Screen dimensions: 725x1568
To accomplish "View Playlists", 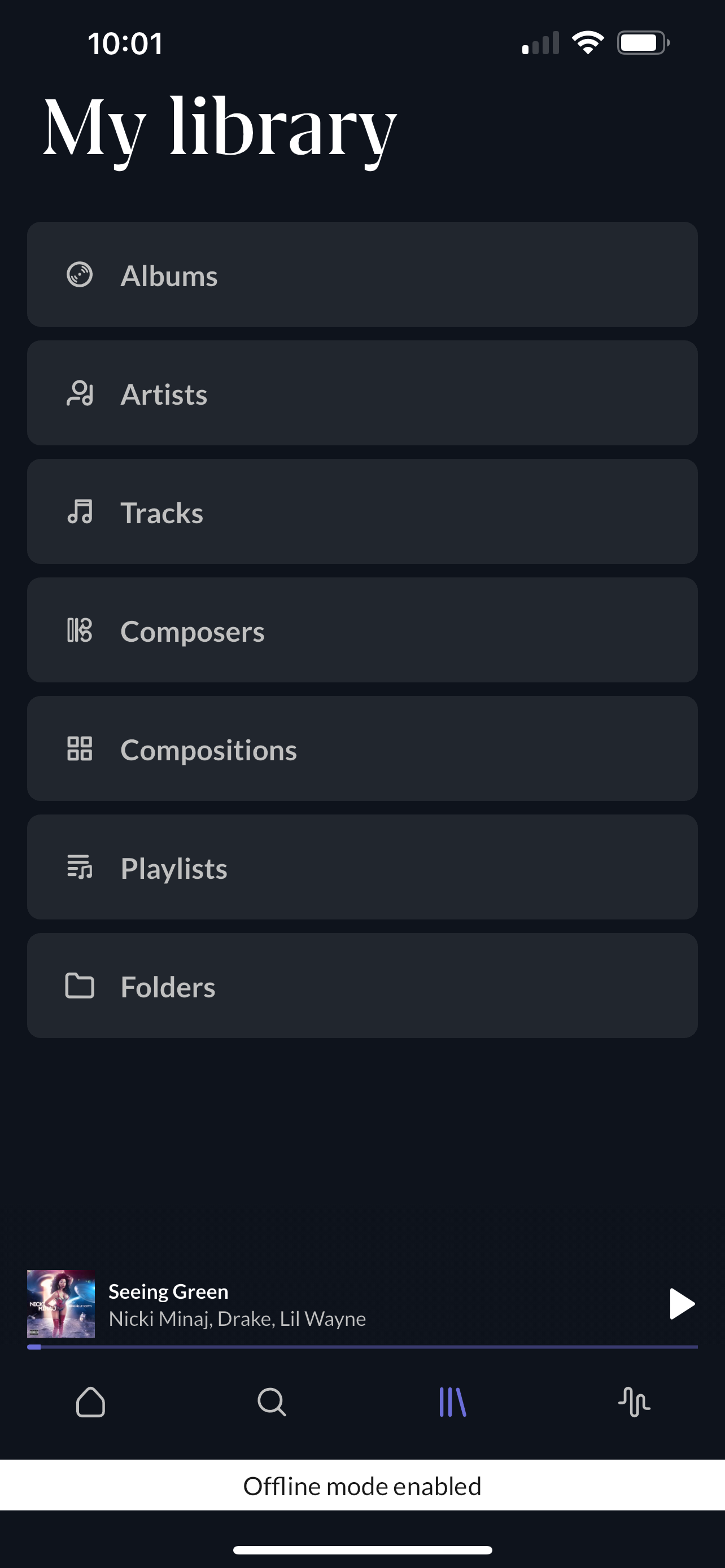I will (362, 868).
